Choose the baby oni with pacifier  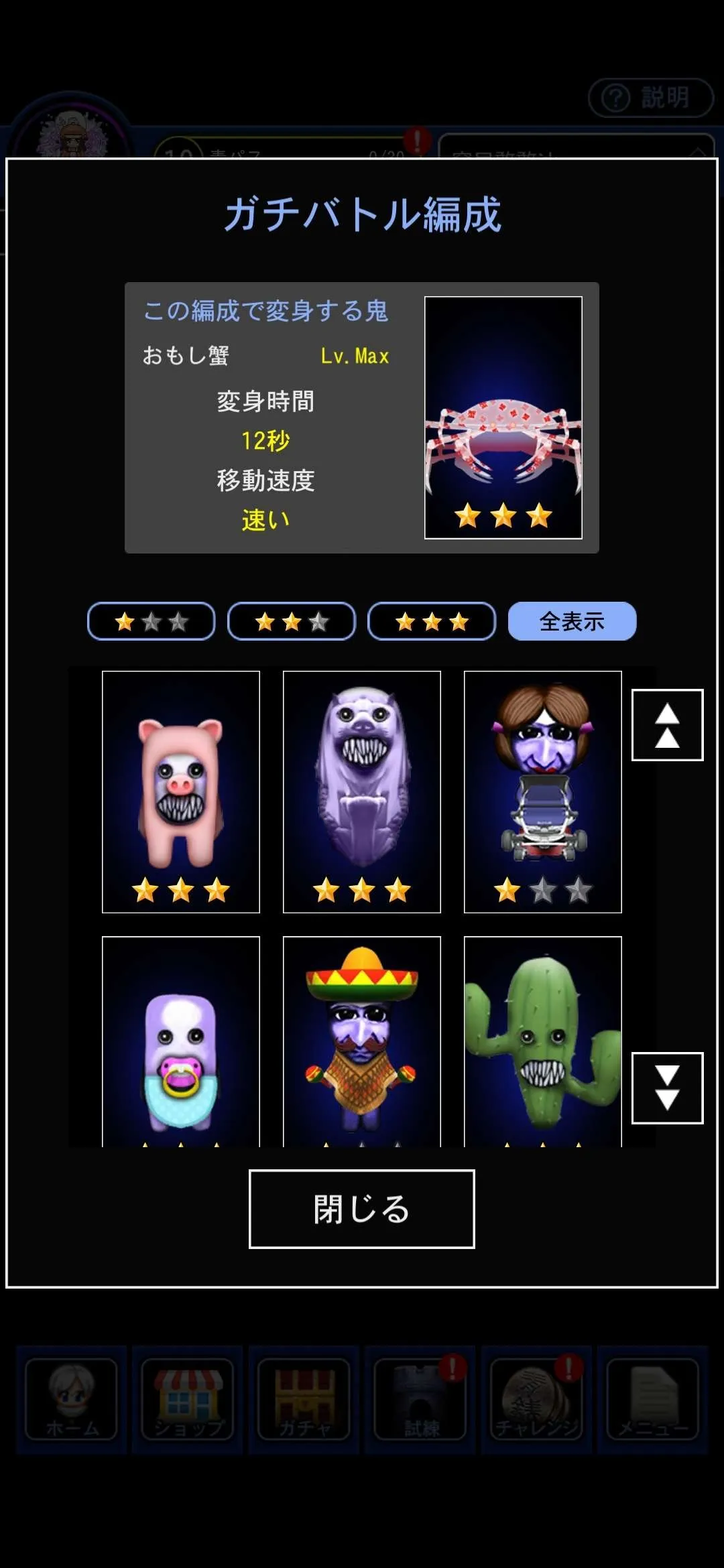pos(181,1042)
